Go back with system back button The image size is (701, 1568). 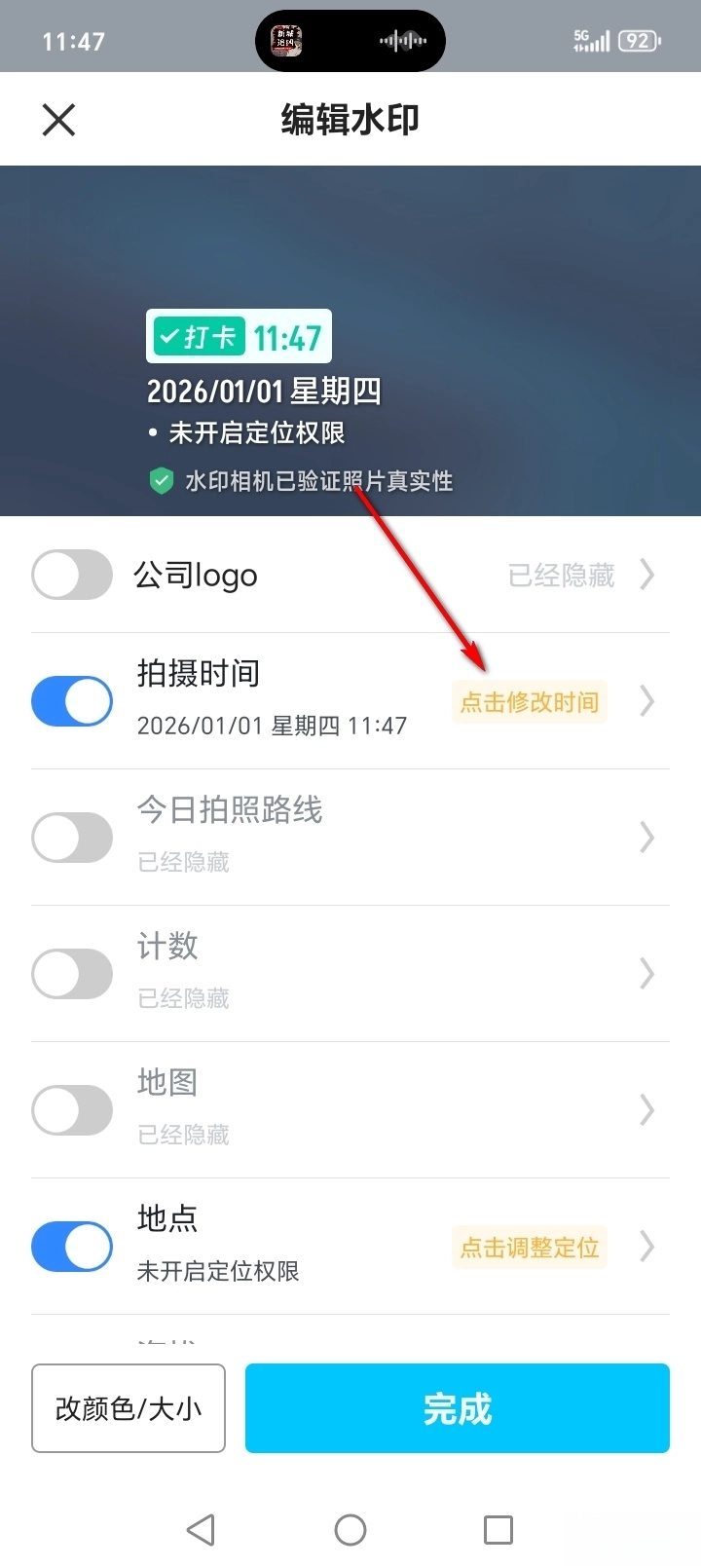pos(201,1529)
